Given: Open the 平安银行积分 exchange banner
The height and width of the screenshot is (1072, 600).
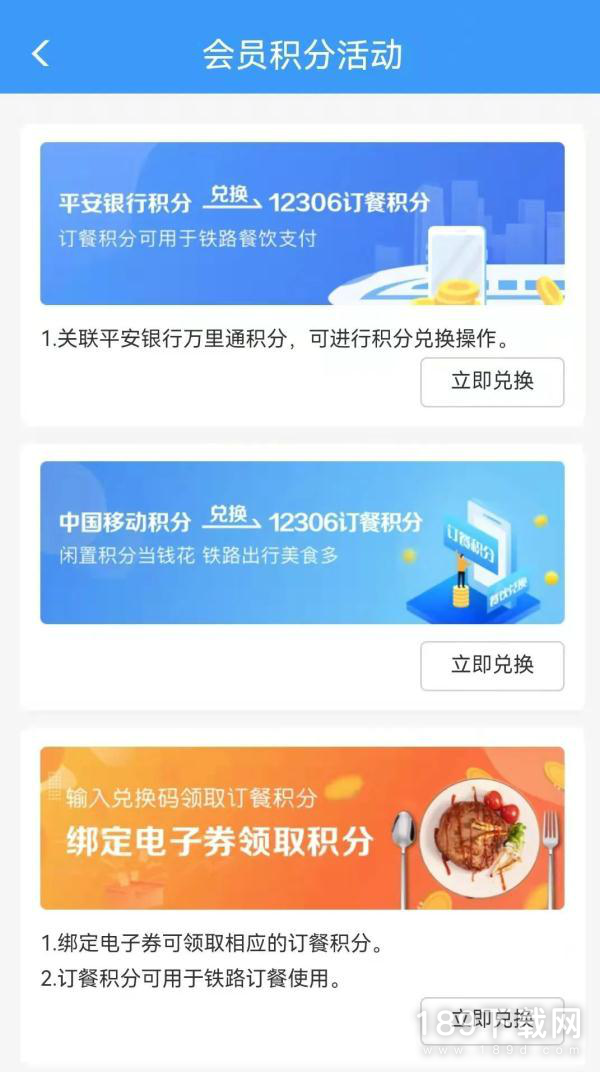Looking at the screenshot, I should click(x=302, y=224).
